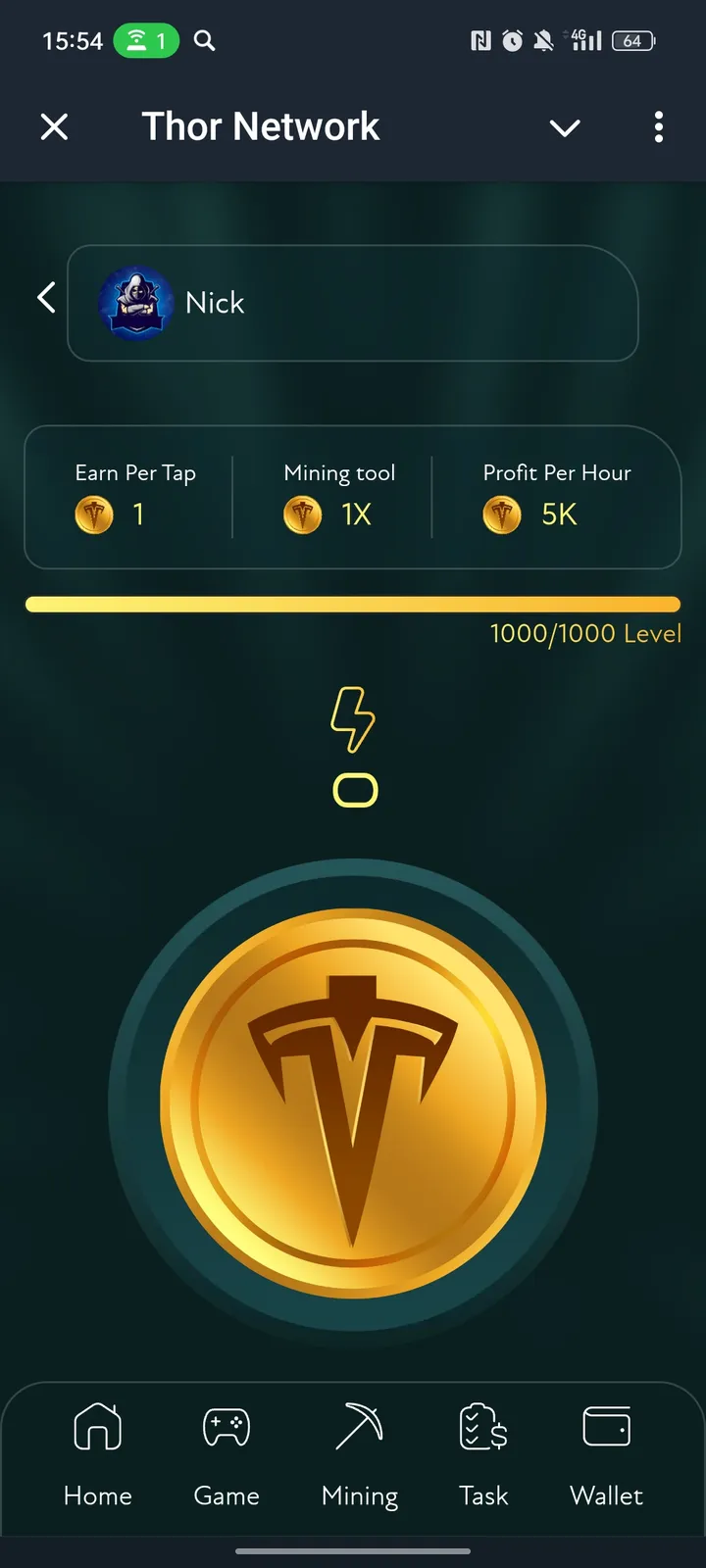Screen dimensions: 706x1568
Task: Select the Task tab
Action: (483, 1452)
